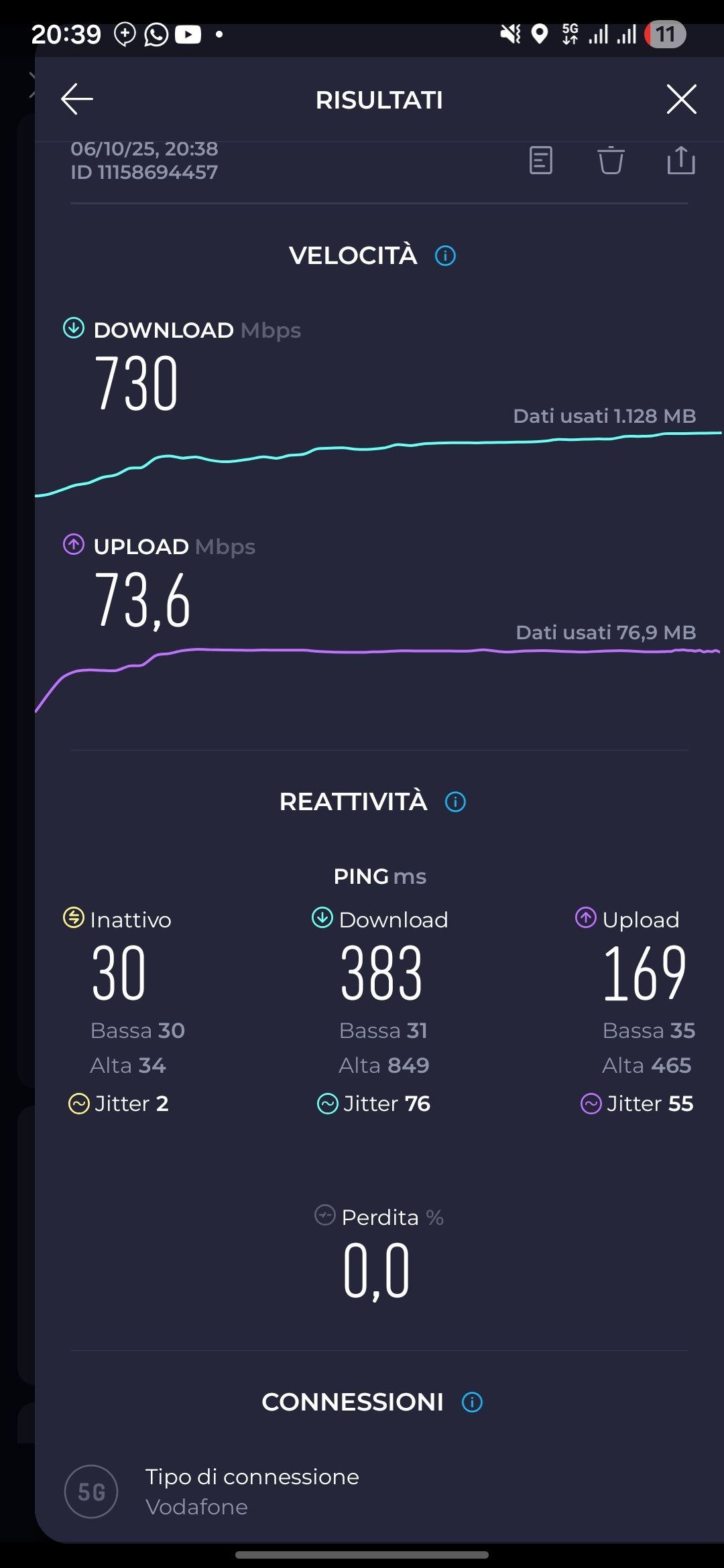The image size is (724, 1568).
Task: Open the notes icon for this result
Action: click(x=541, y=161)
